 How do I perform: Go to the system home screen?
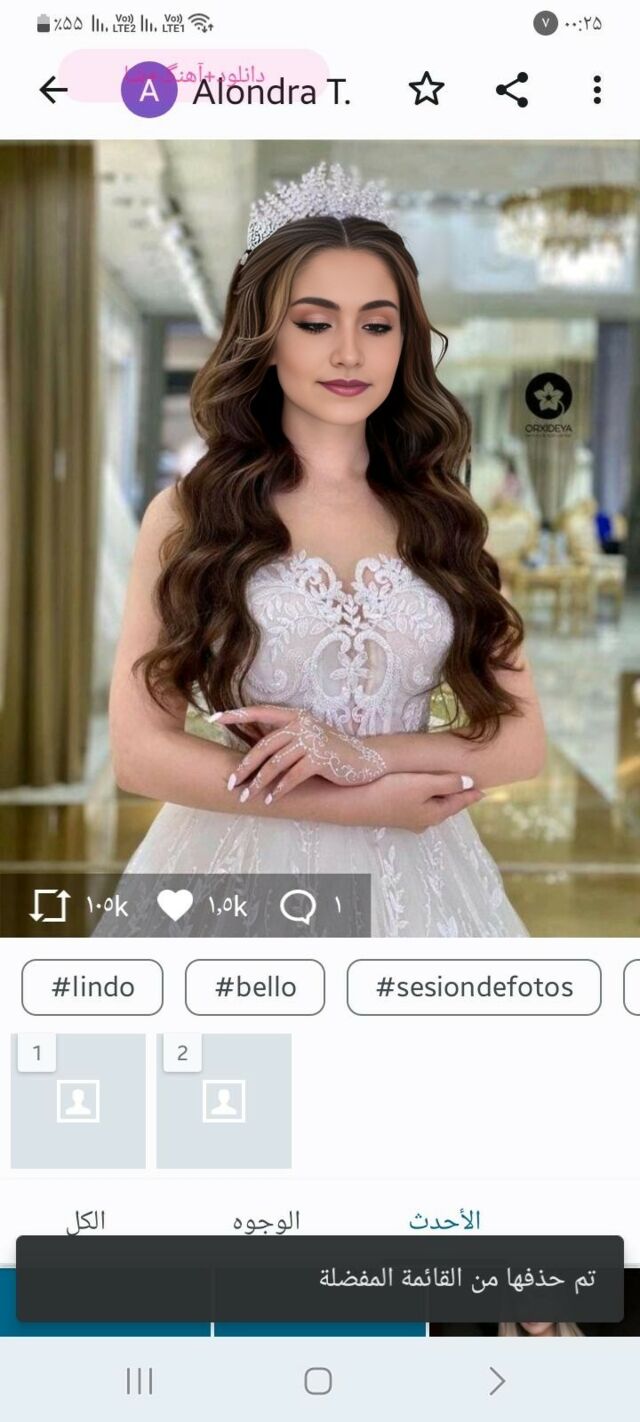click(318, 1381)
